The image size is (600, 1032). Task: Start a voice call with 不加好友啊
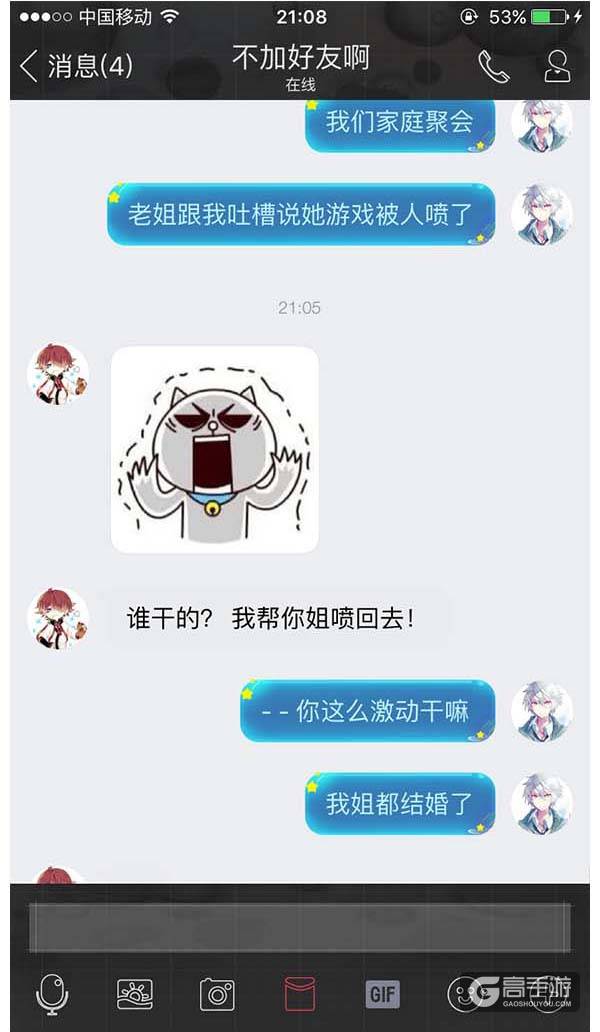(494, 66)
